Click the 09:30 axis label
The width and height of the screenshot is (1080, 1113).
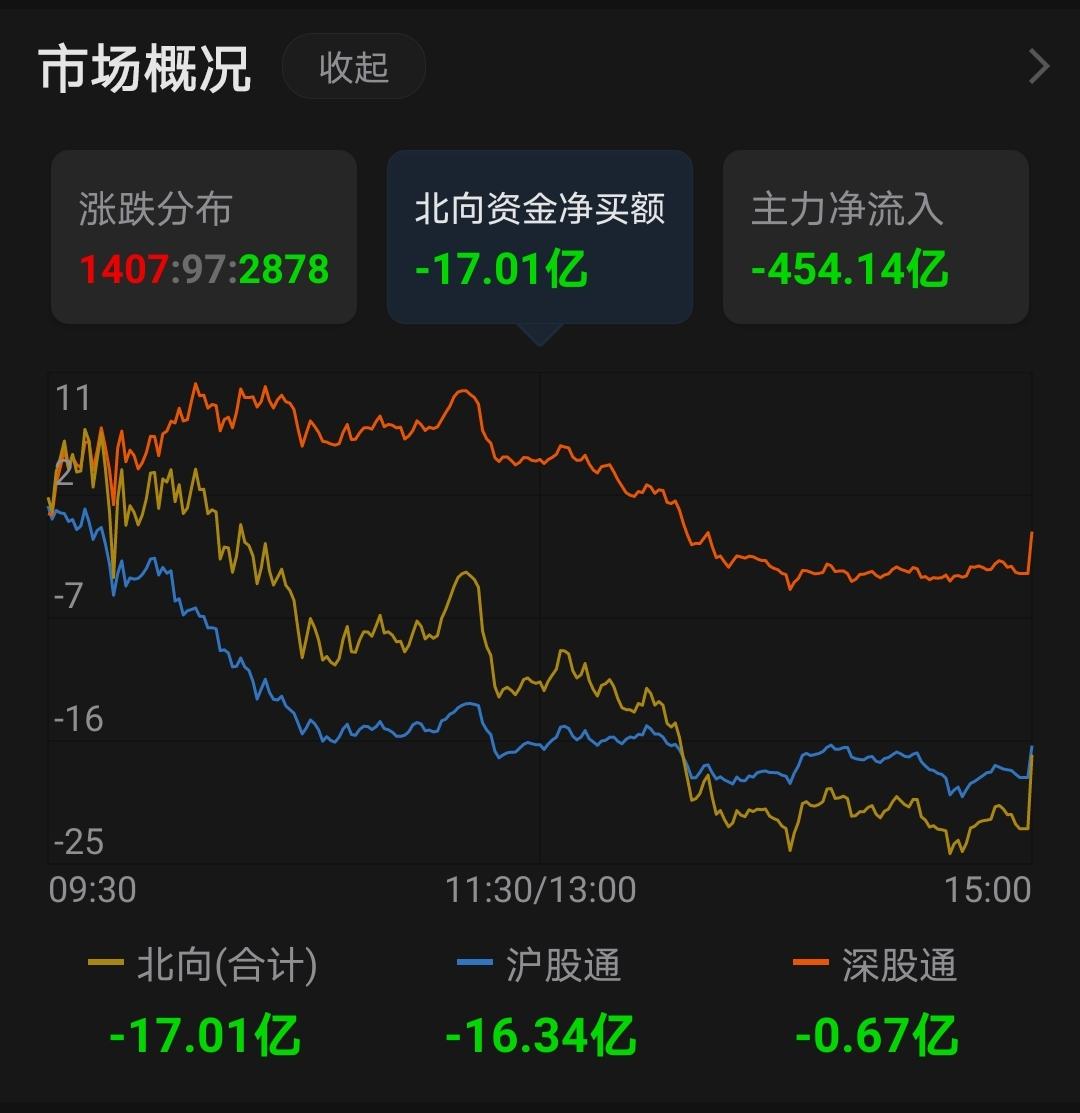93,888
